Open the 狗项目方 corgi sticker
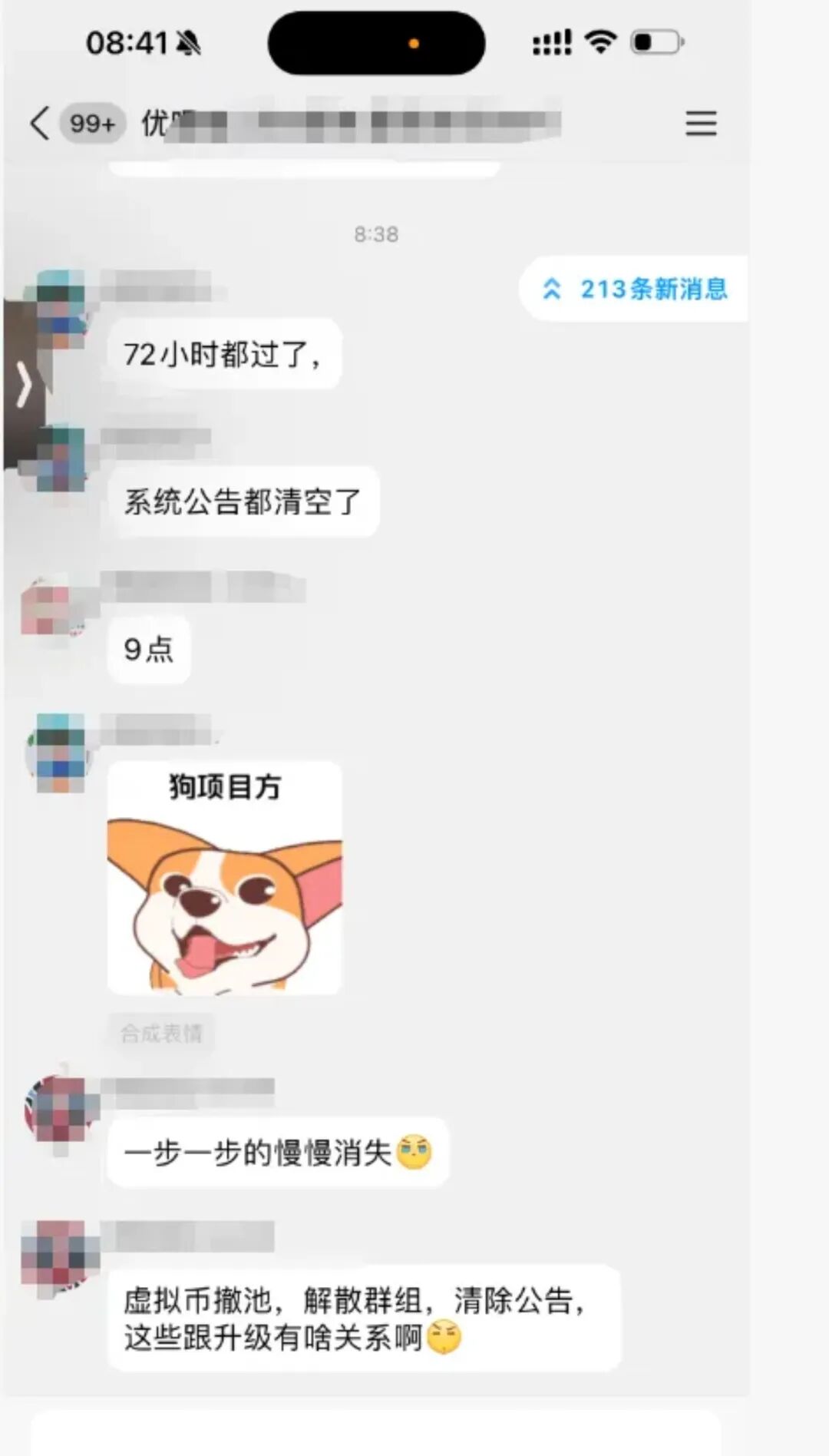The width and height of the screenshot is (829, 1456). click(x=224, y=878)
